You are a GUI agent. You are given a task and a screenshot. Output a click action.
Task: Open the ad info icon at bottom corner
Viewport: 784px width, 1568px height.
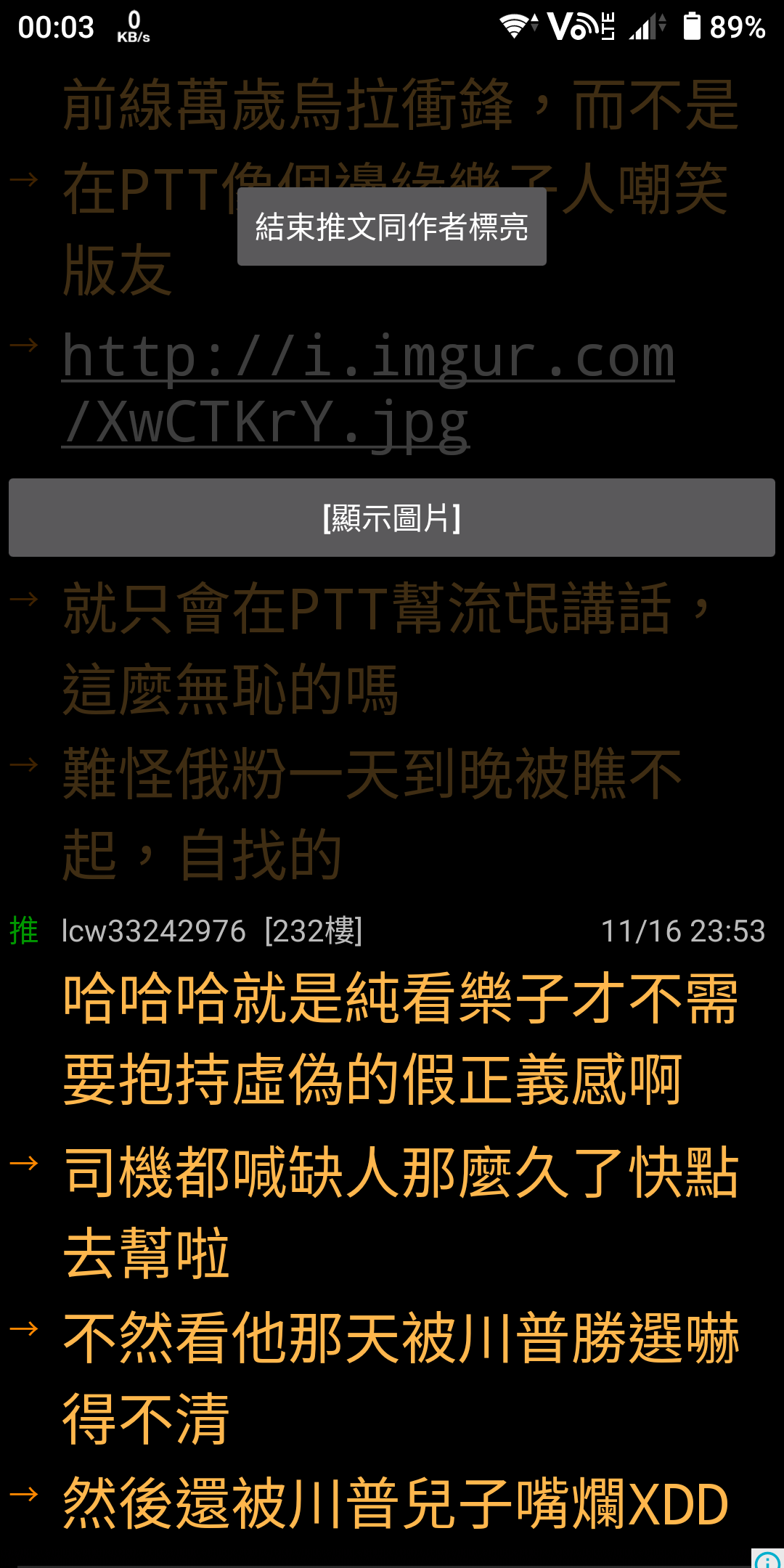tap(767, 1559)
